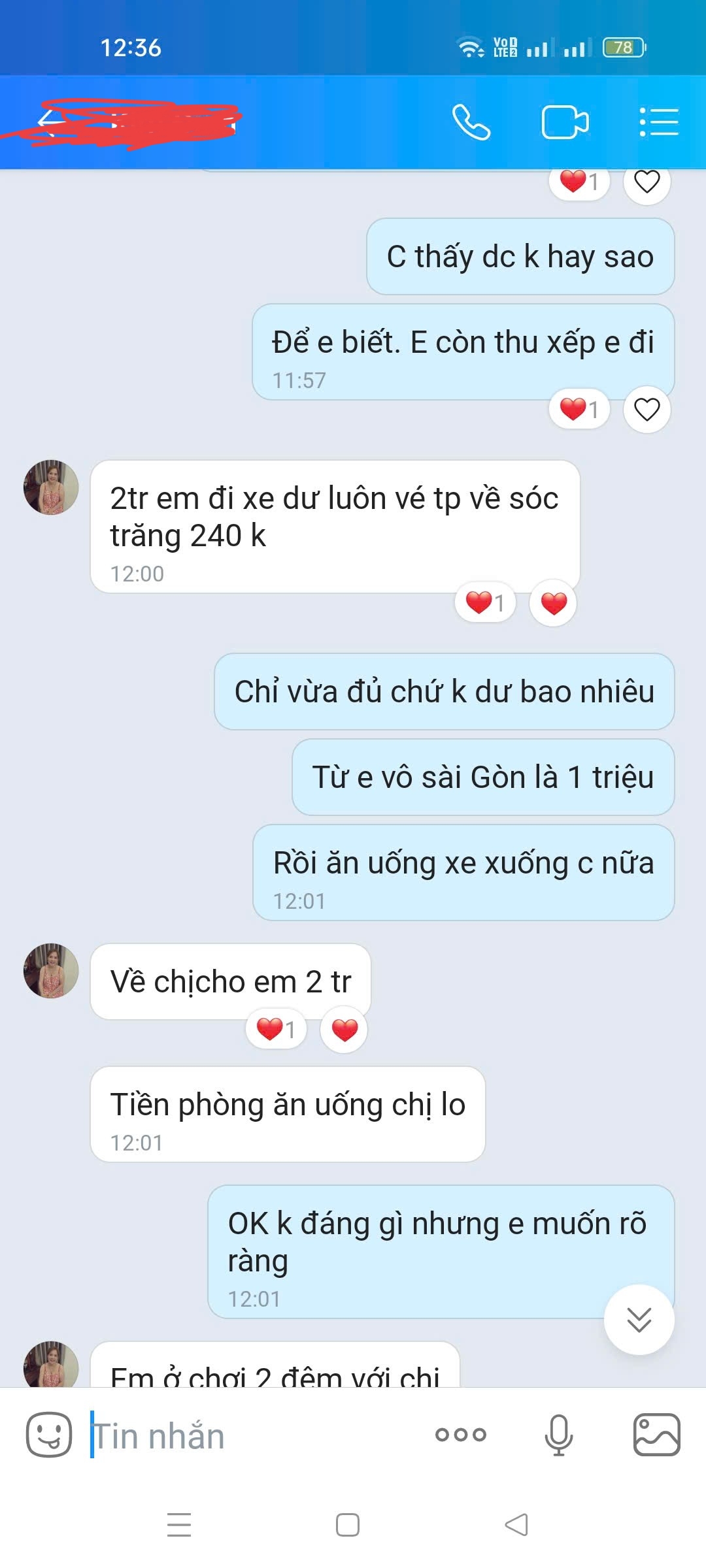Viewport: 706px width, 1568px height.
Task: Tap heart on '2tr em đi xe' message
Action: [x=554, y=603]
